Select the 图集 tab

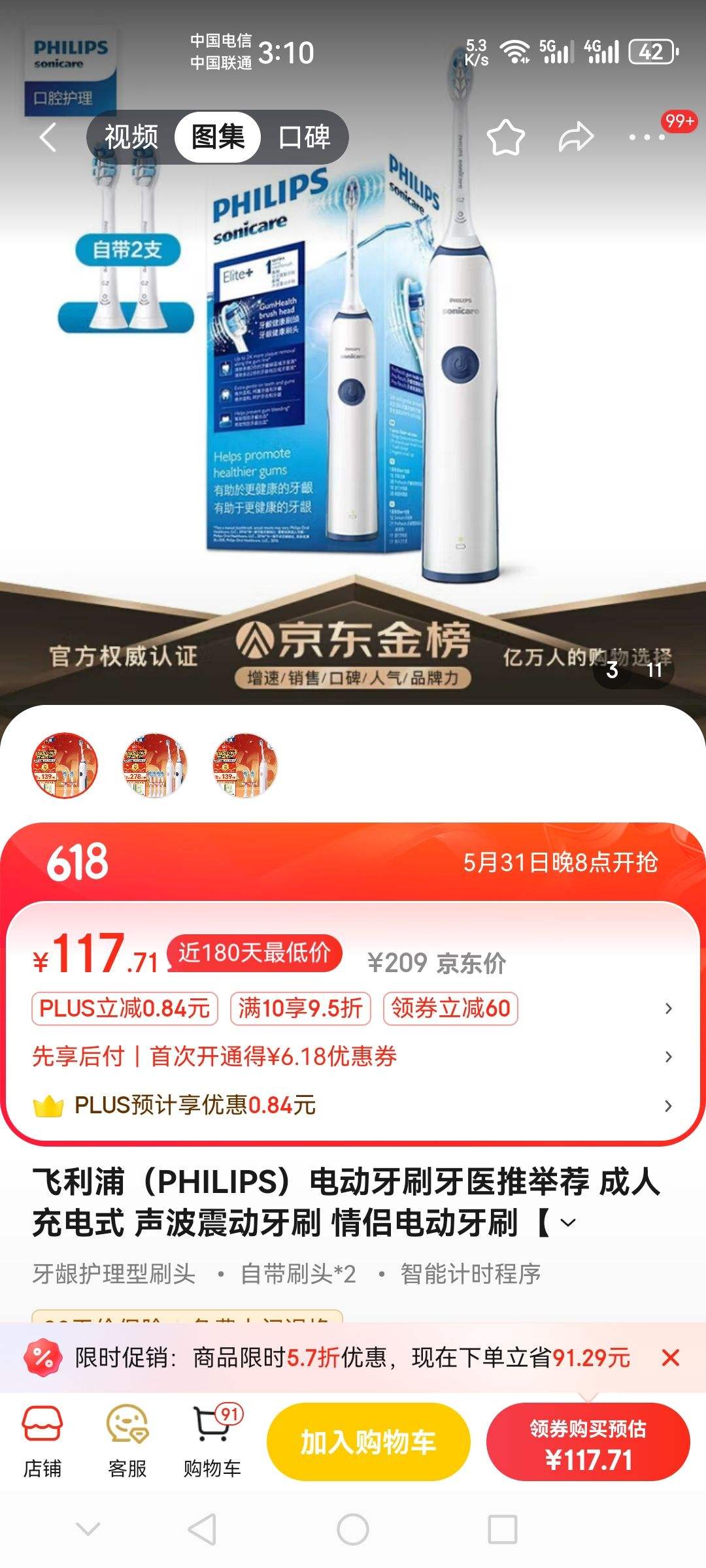click(218, 137)
